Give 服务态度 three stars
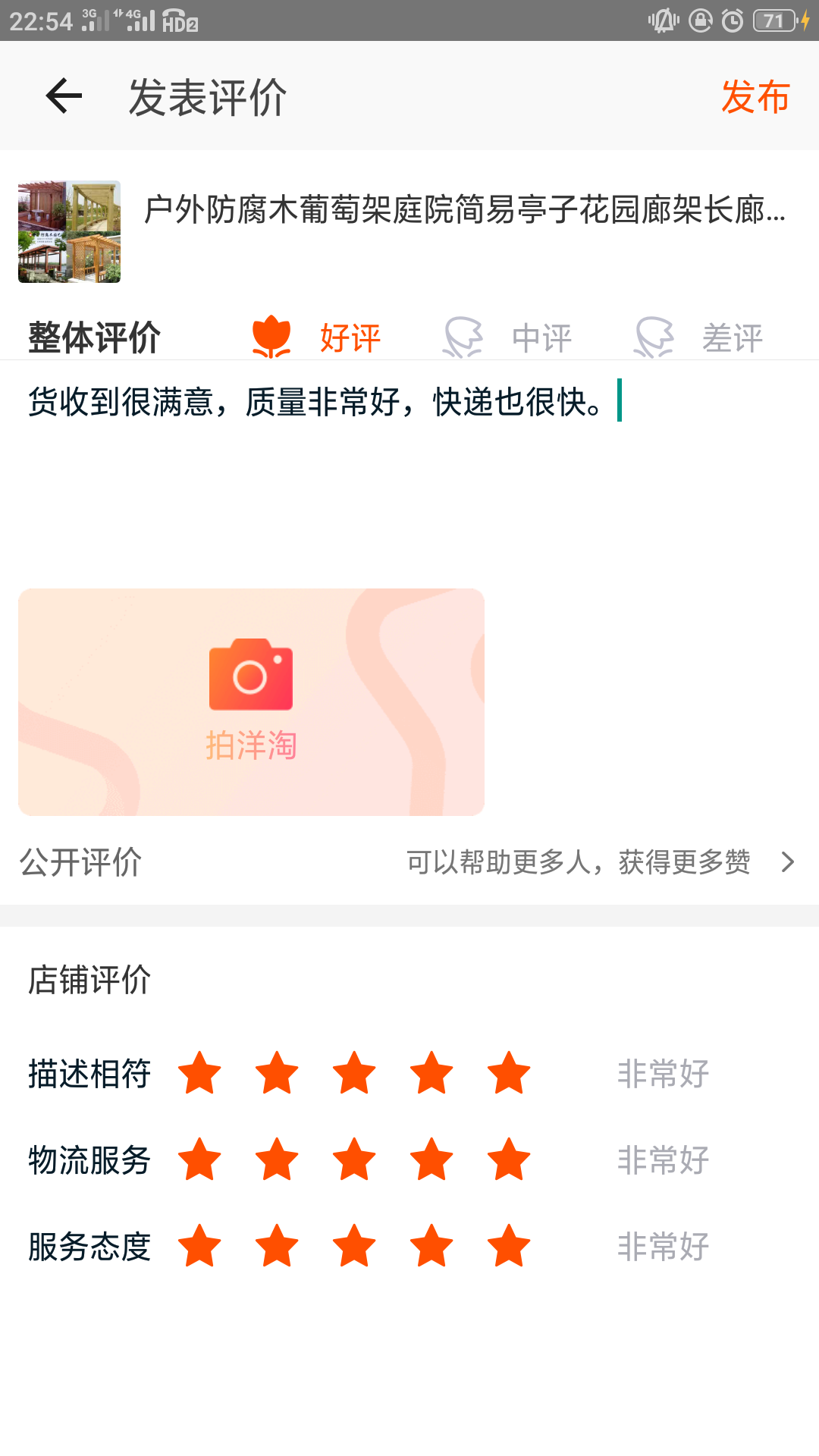Viewport: 819px width, 1456px height. pyautogui.click(x=354, y=1246)
